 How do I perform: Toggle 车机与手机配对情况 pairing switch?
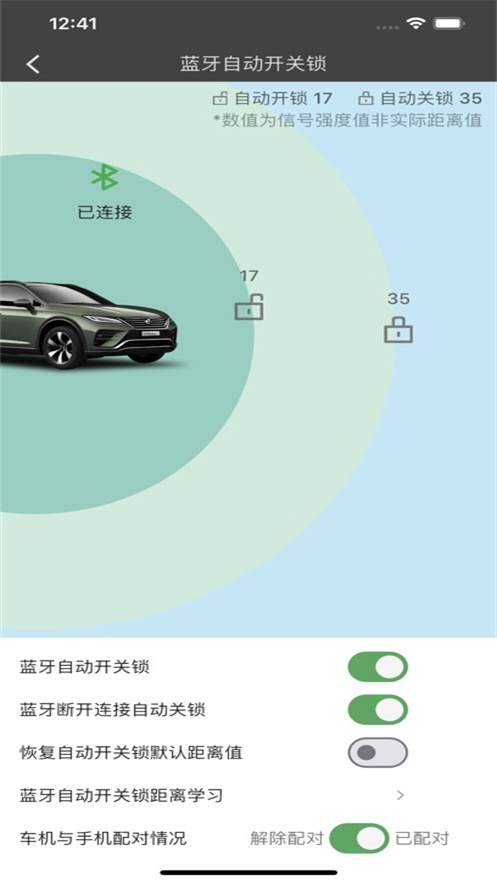pyautogui.click(x=359, y=839)
